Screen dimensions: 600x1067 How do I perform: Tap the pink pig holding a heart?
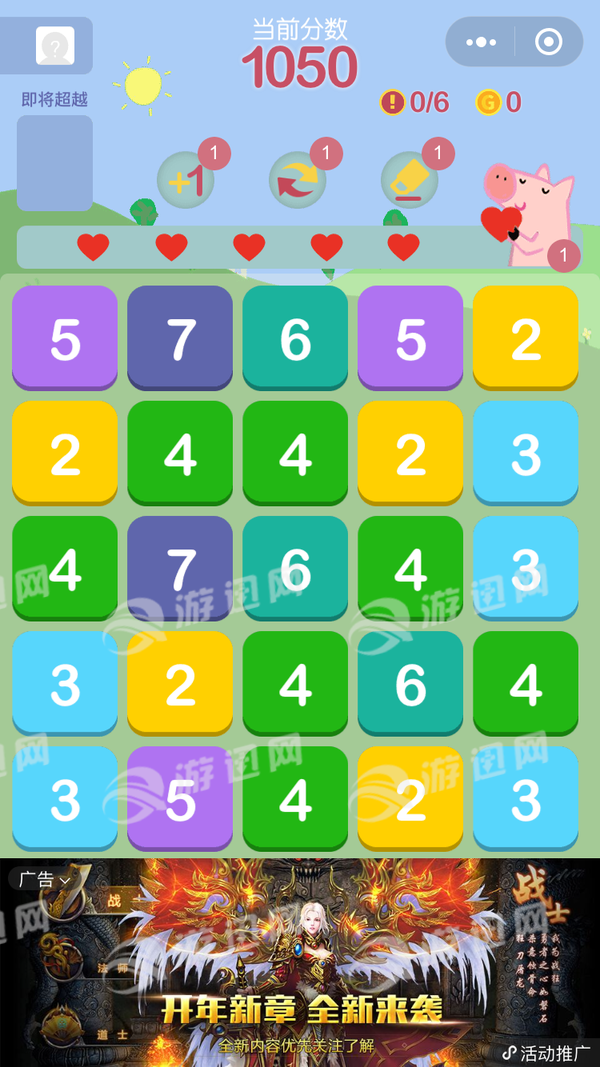[x=530, y=210]
